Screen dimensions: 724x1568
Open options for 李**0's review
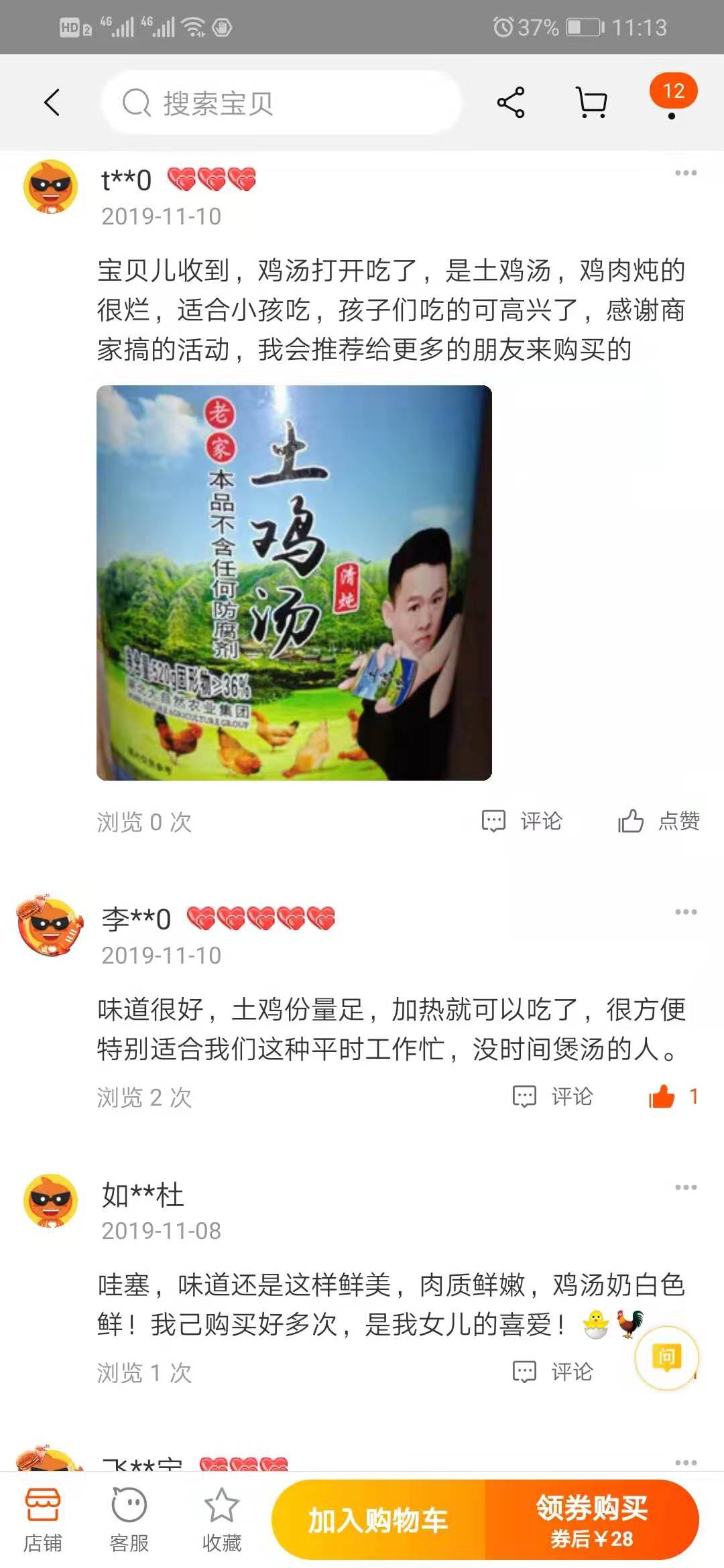[686, 912]
